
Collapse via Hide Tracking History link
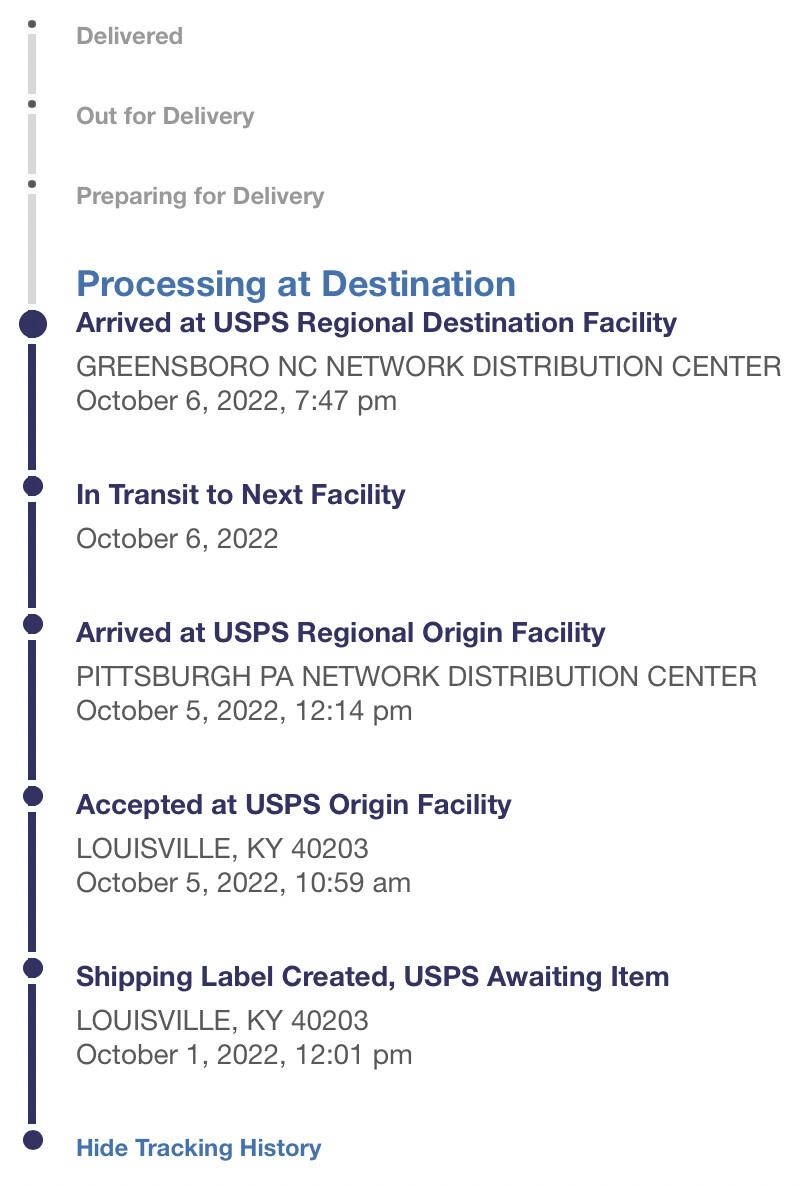tap(198, 1147)
